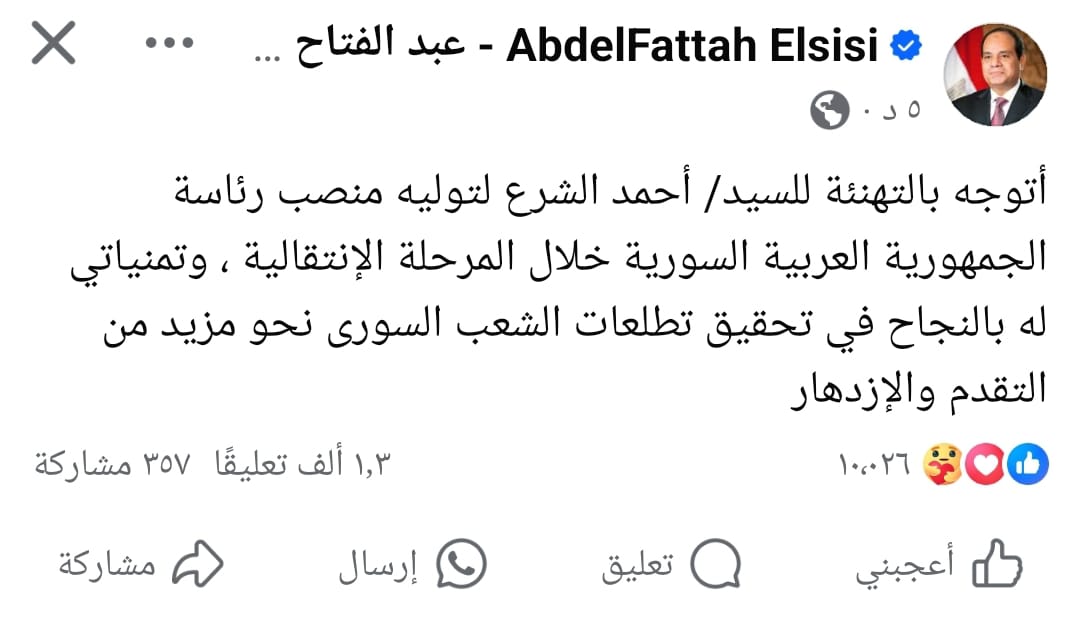1080x619 pixels.
Task: Comment on the post via تعليق
Action: (672, 566)
